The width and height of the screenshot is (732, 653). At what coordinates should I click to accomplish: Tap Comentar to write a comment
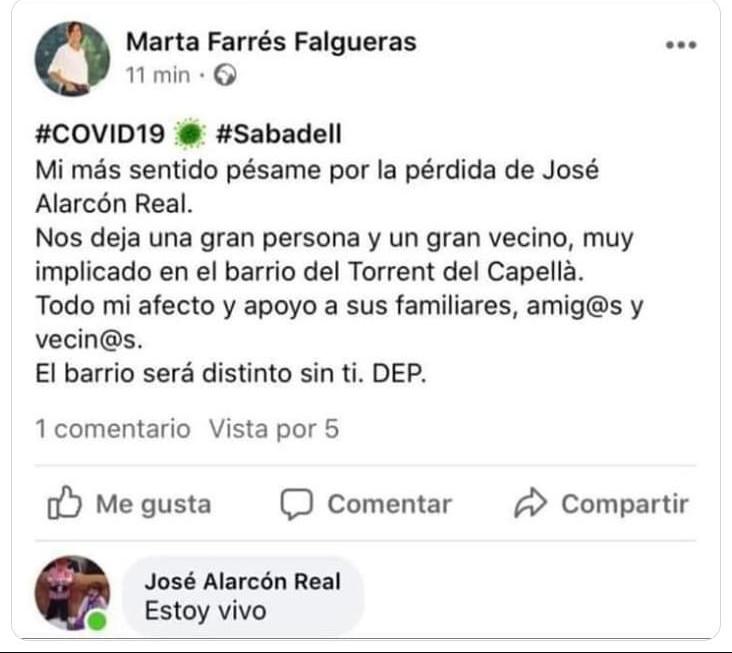(366, 504)
